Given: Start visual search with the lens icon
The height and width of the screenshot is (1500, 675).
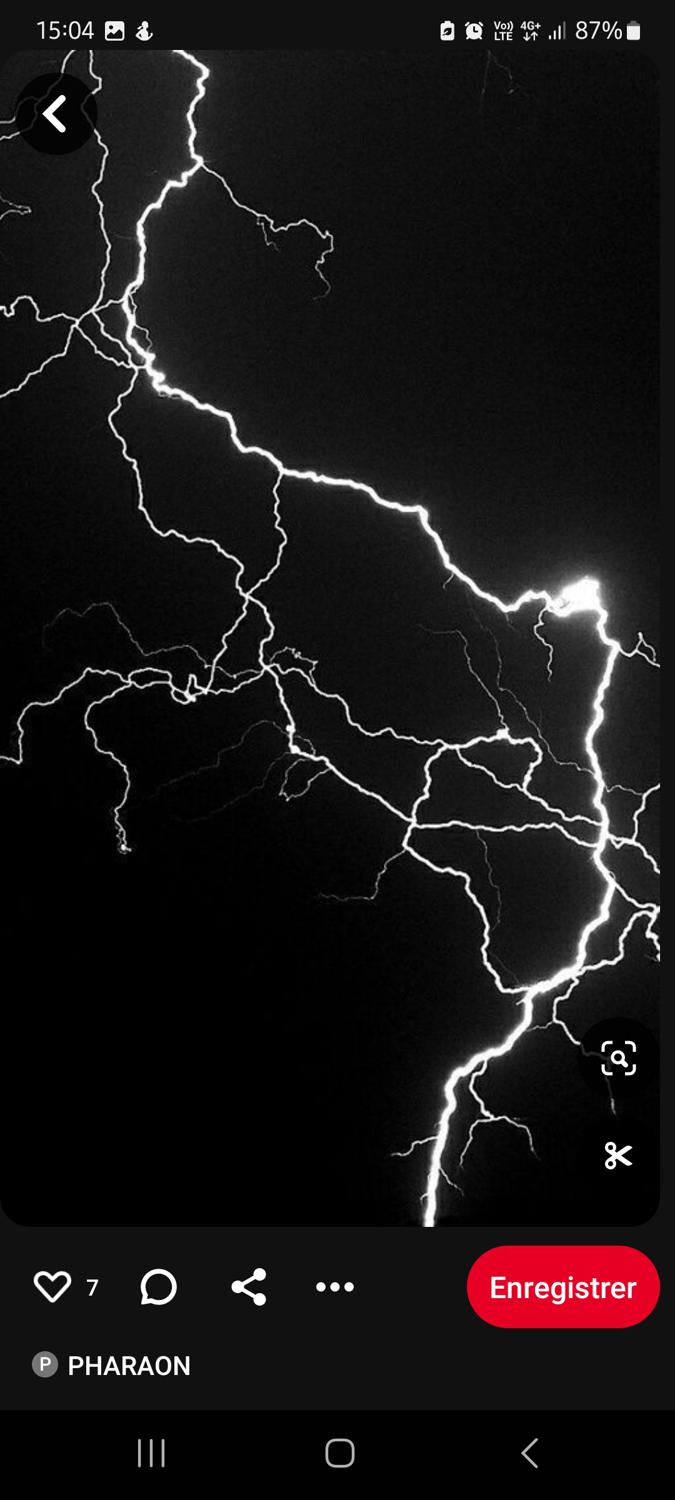Looking at the screenshot, I should click(618, 1058).
